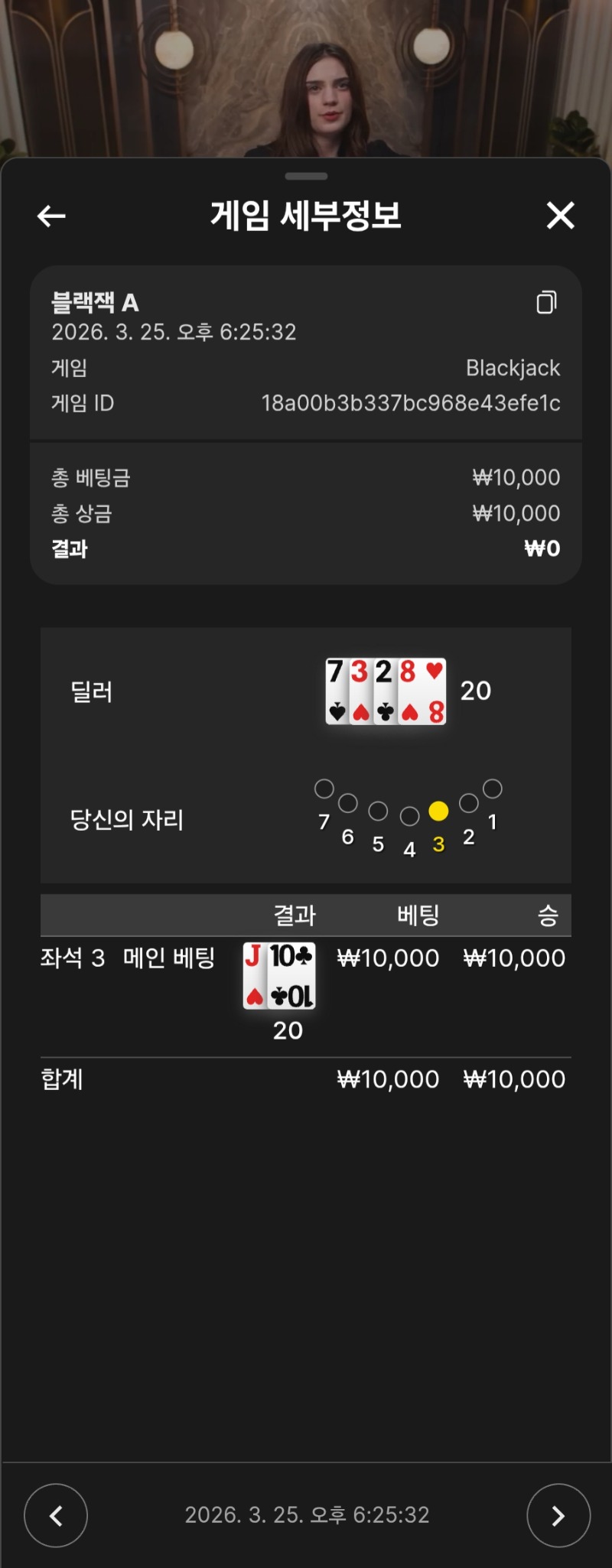This screenshot has width=612, height=1568.
Task: Copy the game ID details
Action: click(546, 302)
